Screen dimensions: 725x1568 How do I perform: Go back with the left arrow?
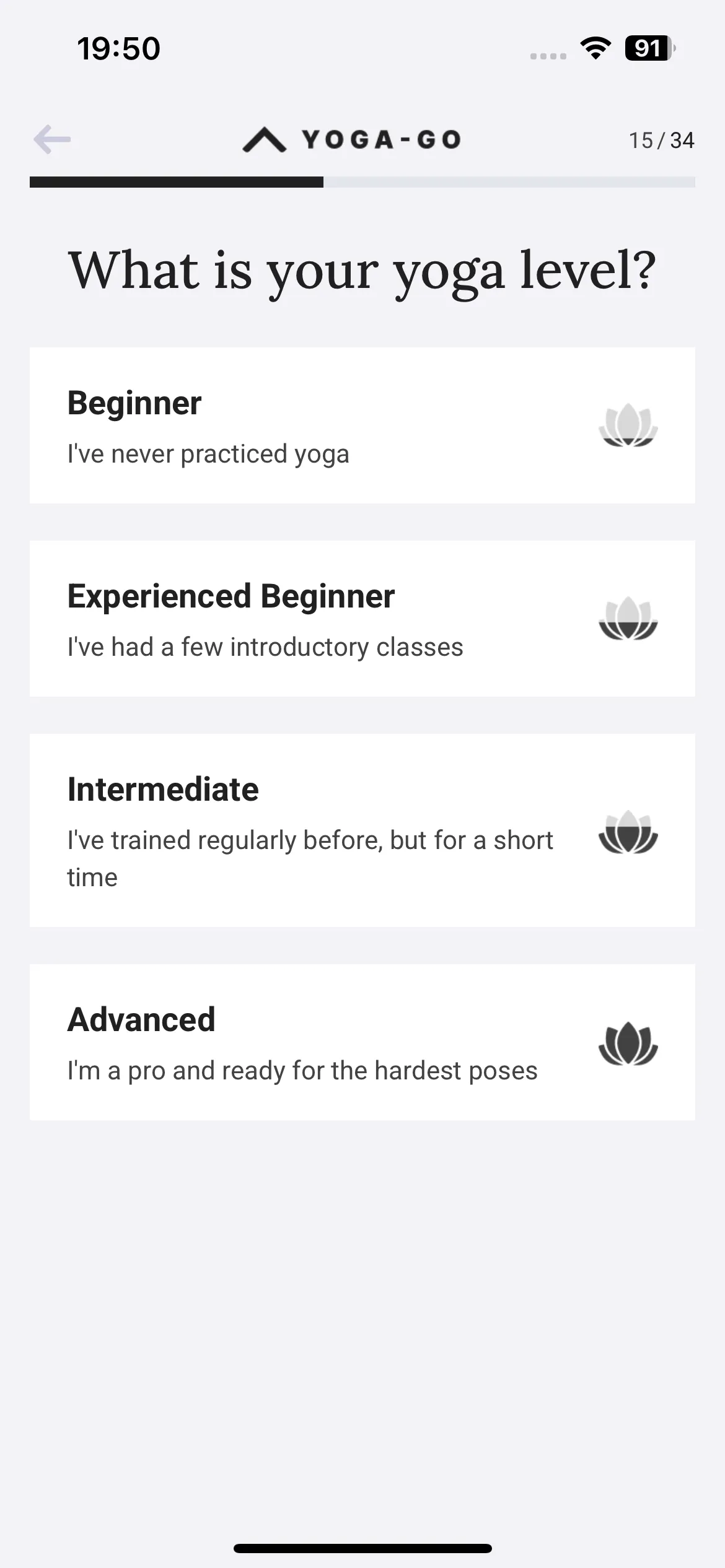pos(52,139)
